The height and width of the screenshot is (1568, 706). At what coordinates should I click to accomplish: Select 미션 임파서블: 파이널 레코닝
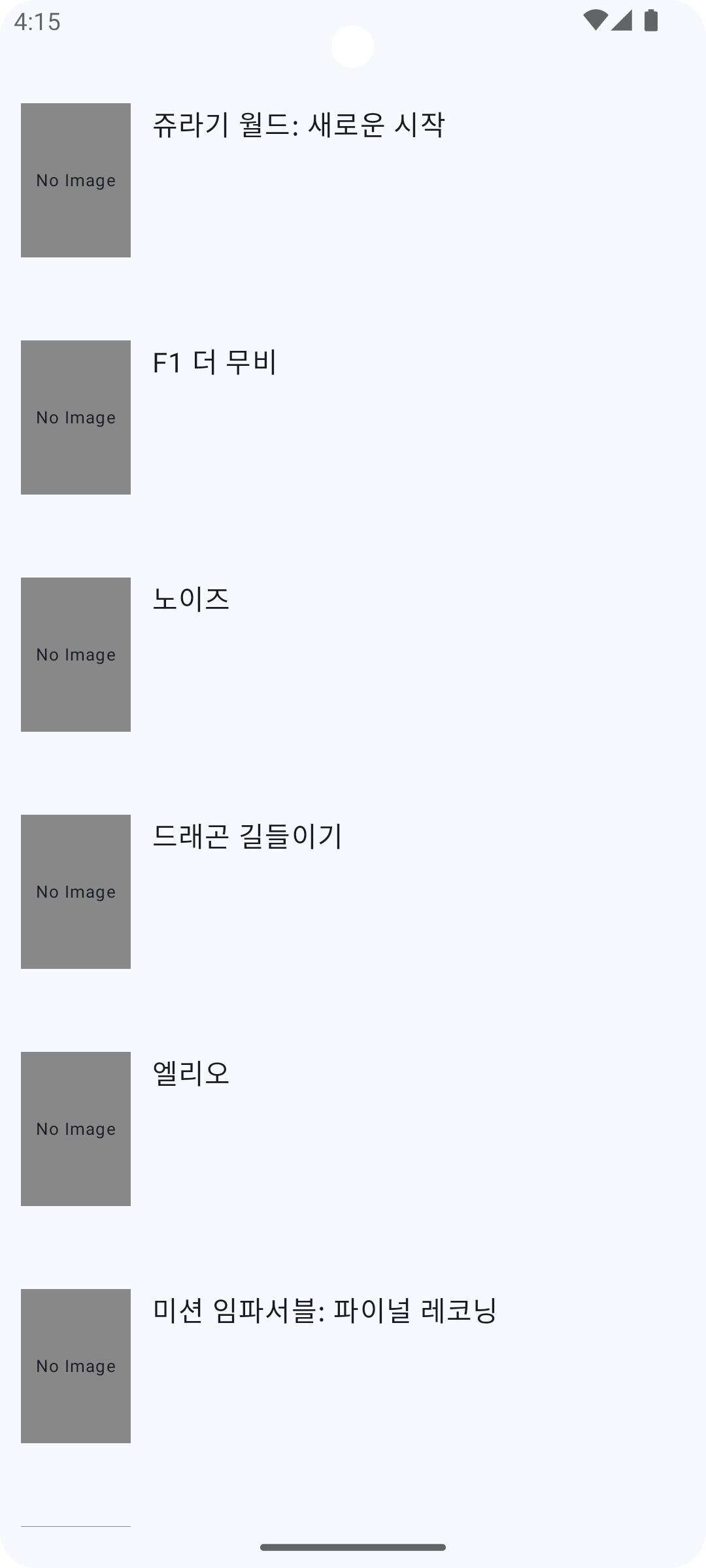click(x=324, y=1311)
